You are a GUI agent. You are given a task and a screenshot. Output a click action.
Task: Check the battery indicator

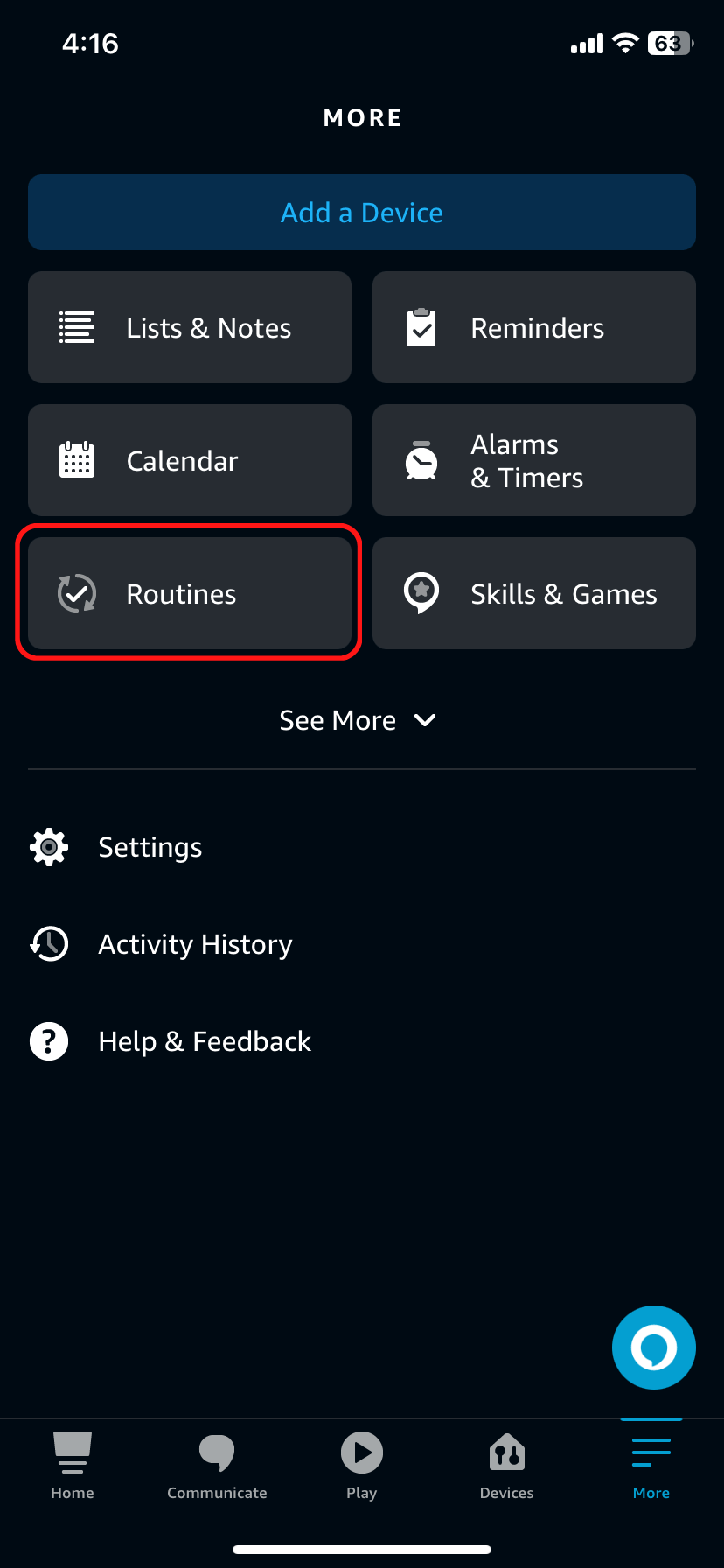[x=668, y=43]
